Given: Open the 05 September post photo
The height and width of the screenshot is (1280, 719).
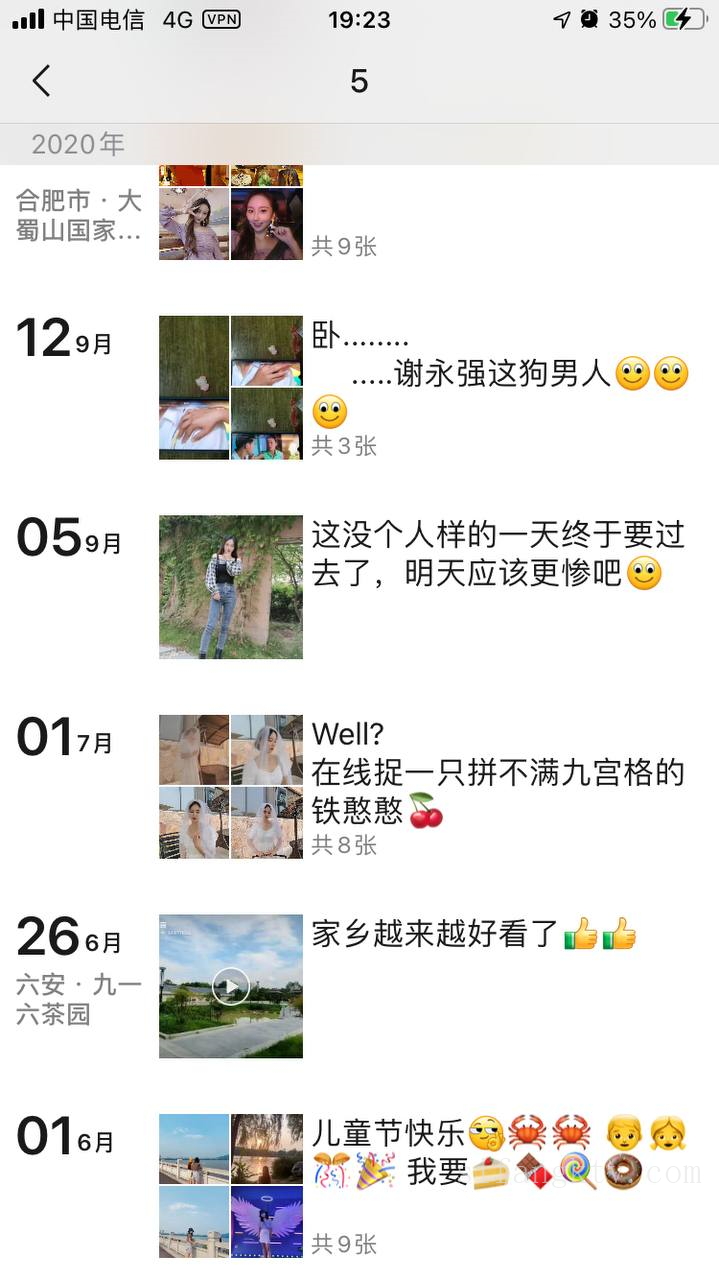Looking at the screenshot, I should tap(231, 587).
